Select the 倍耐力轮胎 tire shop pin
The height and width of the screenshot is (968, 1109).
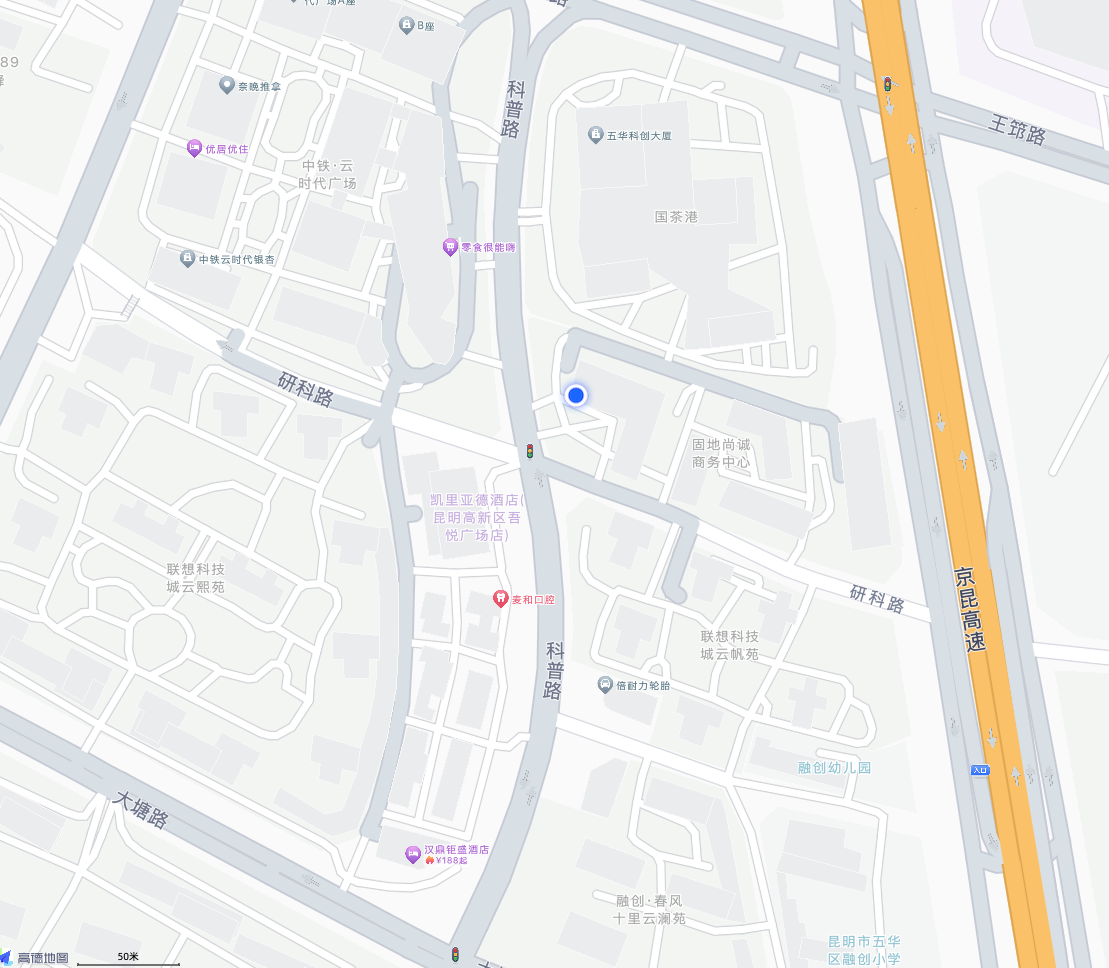605,685
